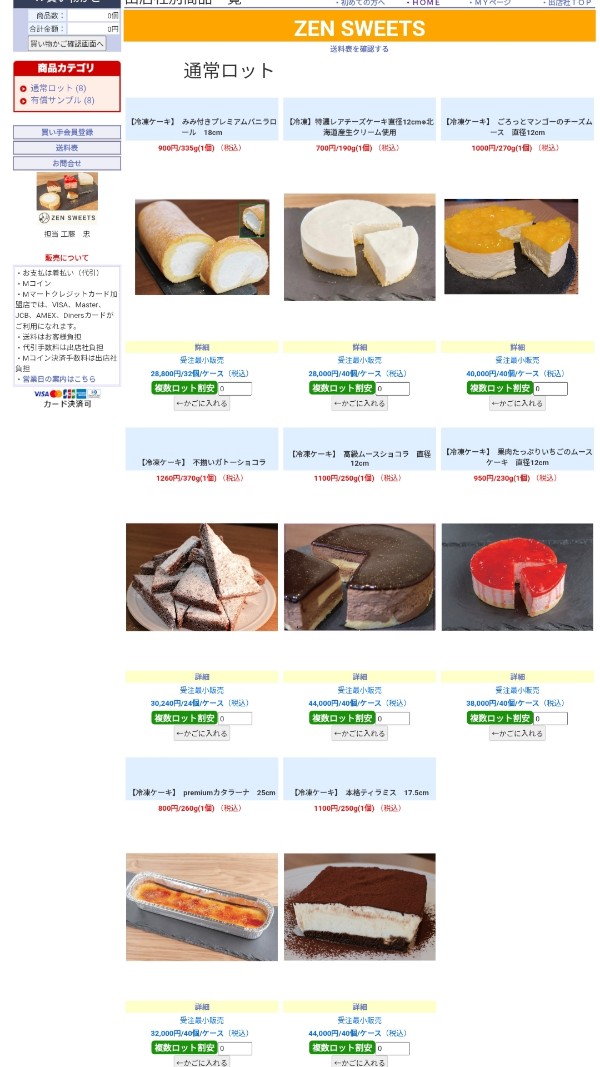
Task: Add the strawberry mousse cake to cart
Action: point(517,734)
